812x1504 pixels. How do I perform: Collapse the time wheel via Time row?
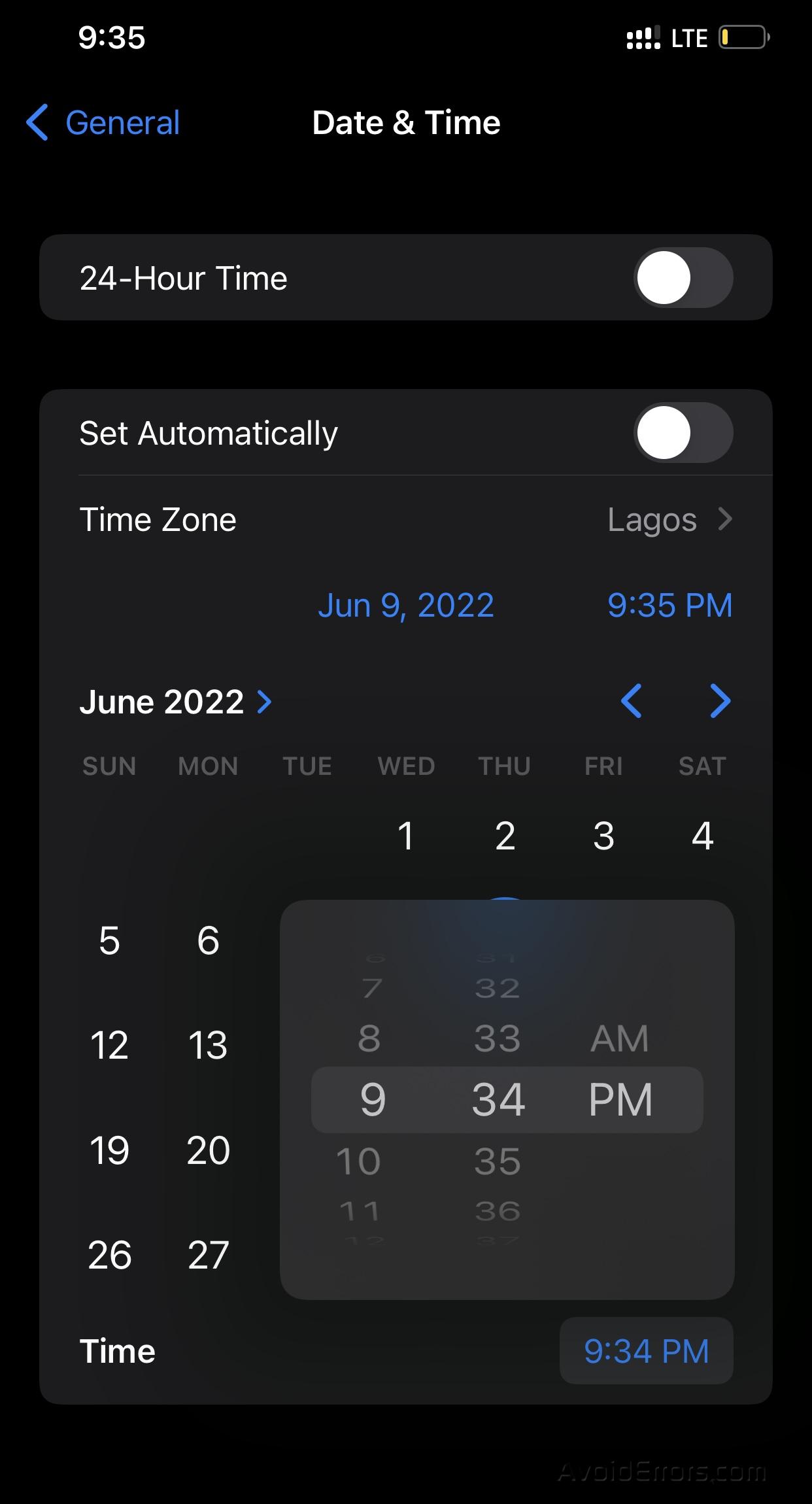tap(118, 1350)
